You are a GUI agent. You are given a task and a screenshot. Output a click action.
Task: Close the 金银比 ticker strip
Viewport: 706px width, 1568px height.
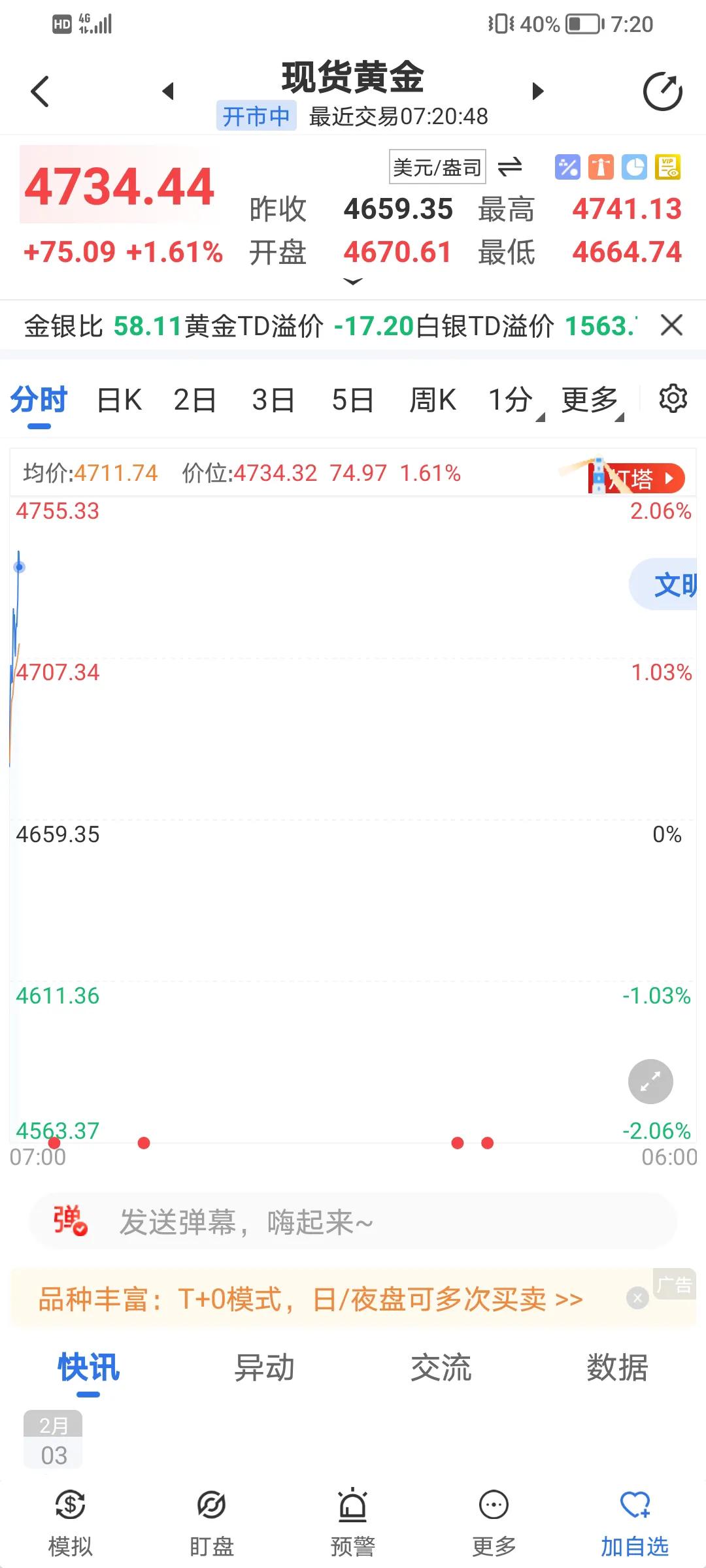click(671, 325)
